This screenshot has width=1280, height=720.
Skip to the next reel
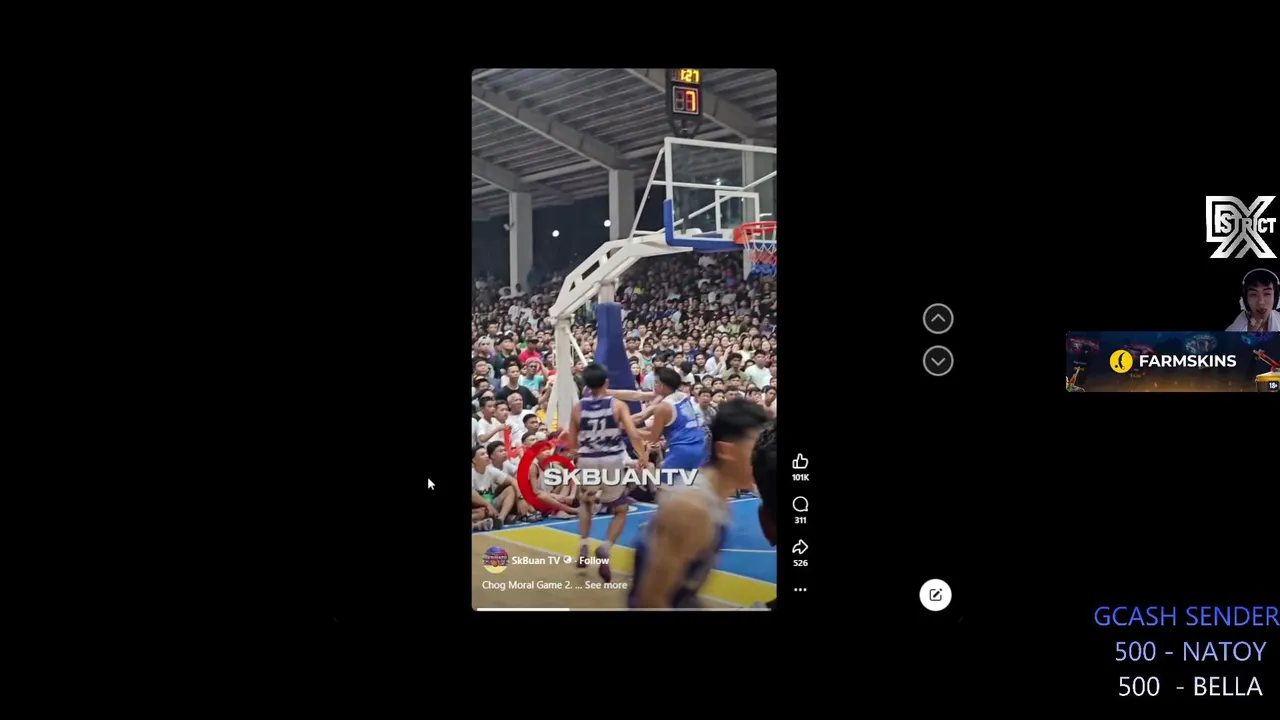pyautogui.click(x=938, y=361)
